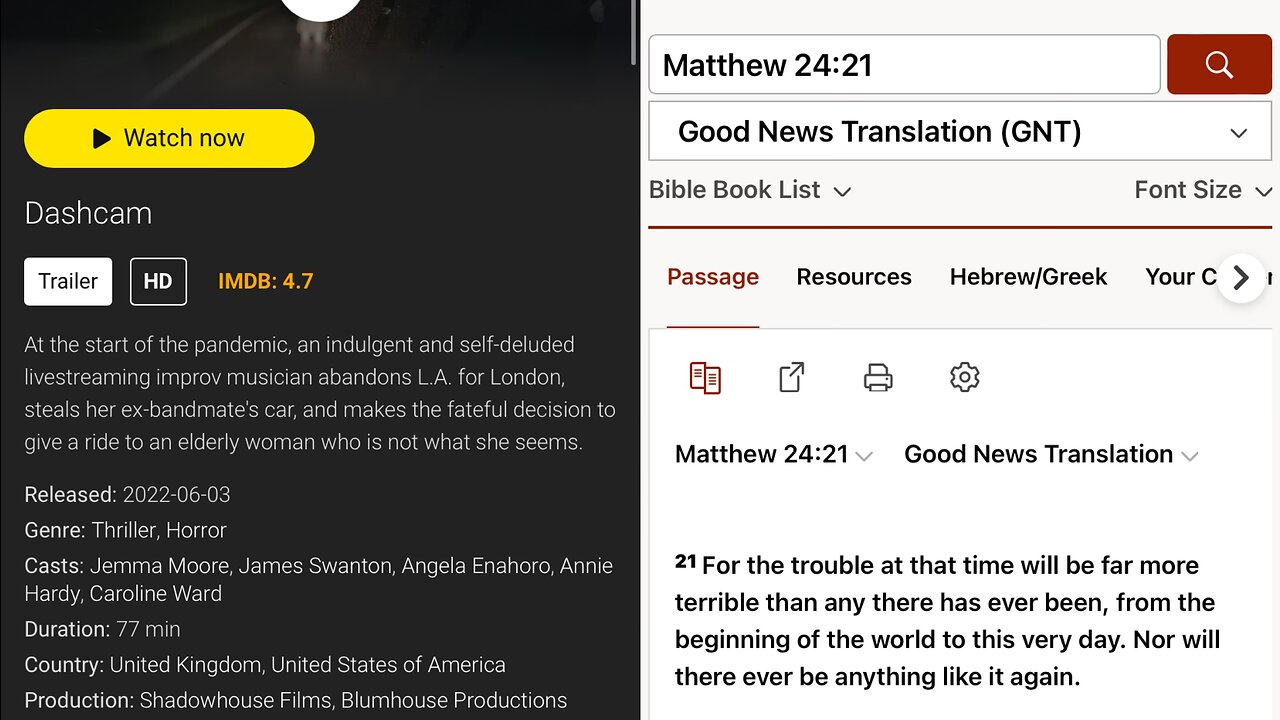
Task: Expand the Matthew 24:21 passage picker
Action: [774, 454]
